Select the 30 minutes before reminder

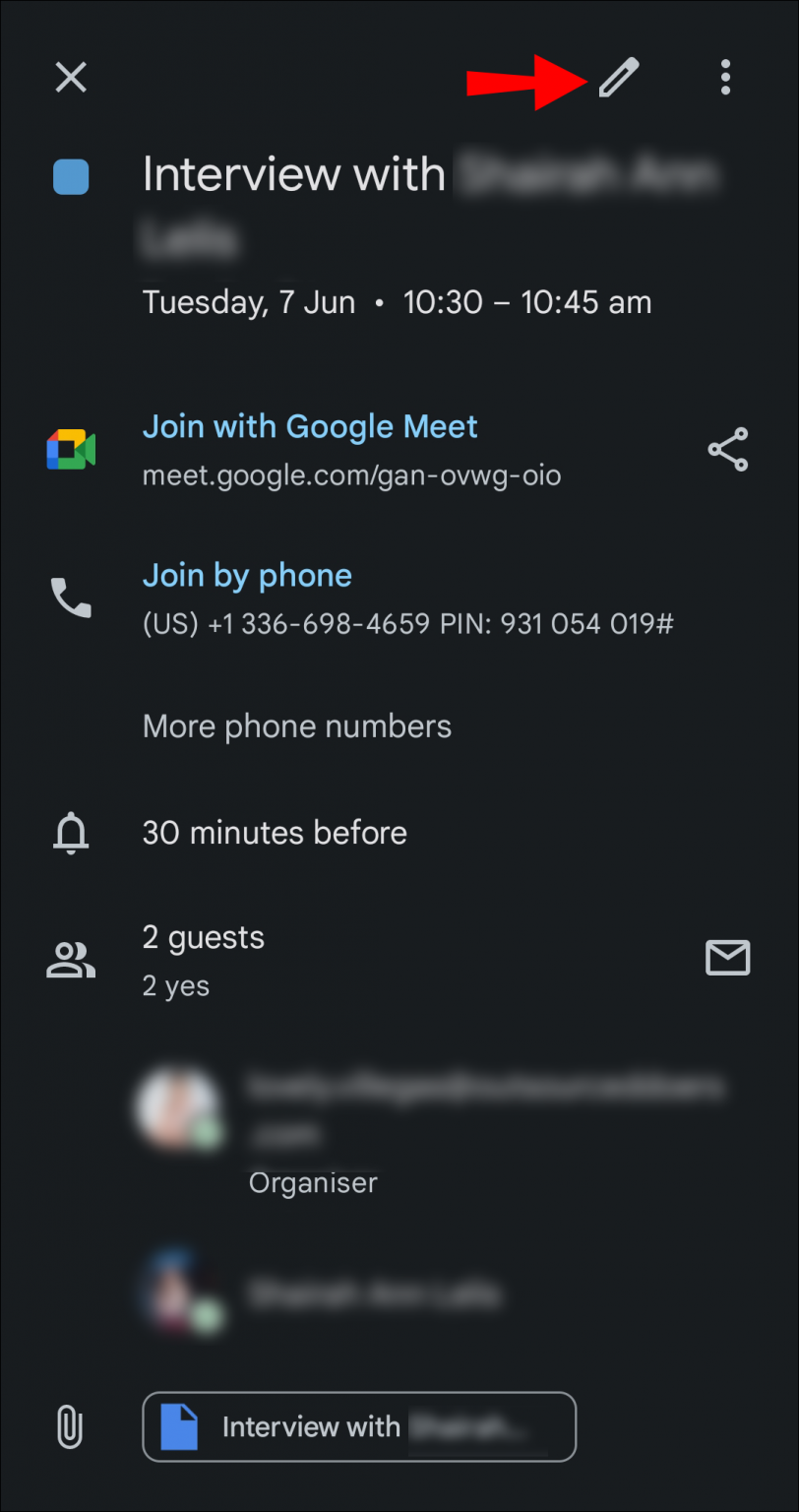point(275,833)
